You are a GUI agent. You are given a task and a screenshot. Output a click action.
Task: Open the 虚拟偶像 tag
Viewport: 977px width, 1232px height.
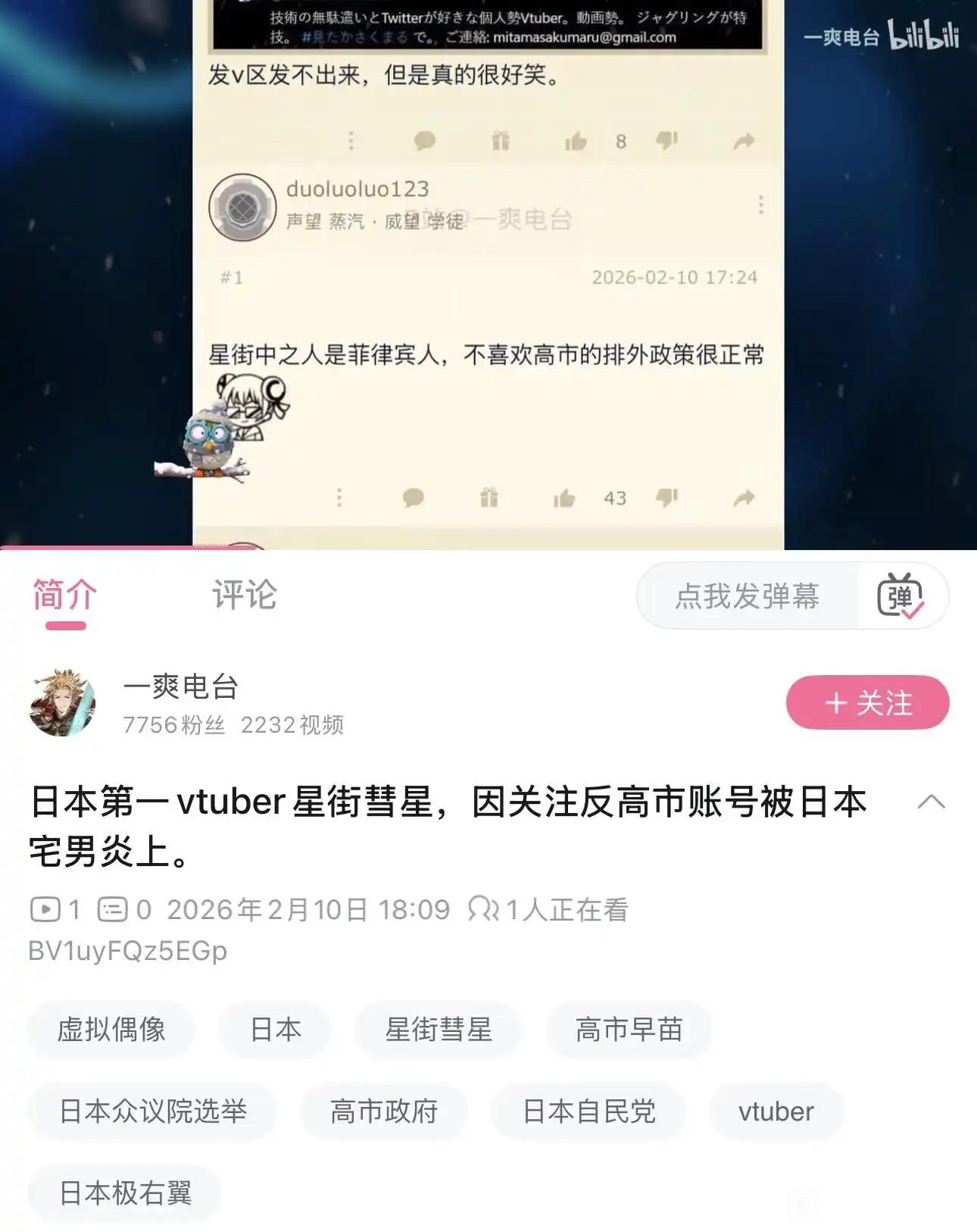pos(111,1030)
